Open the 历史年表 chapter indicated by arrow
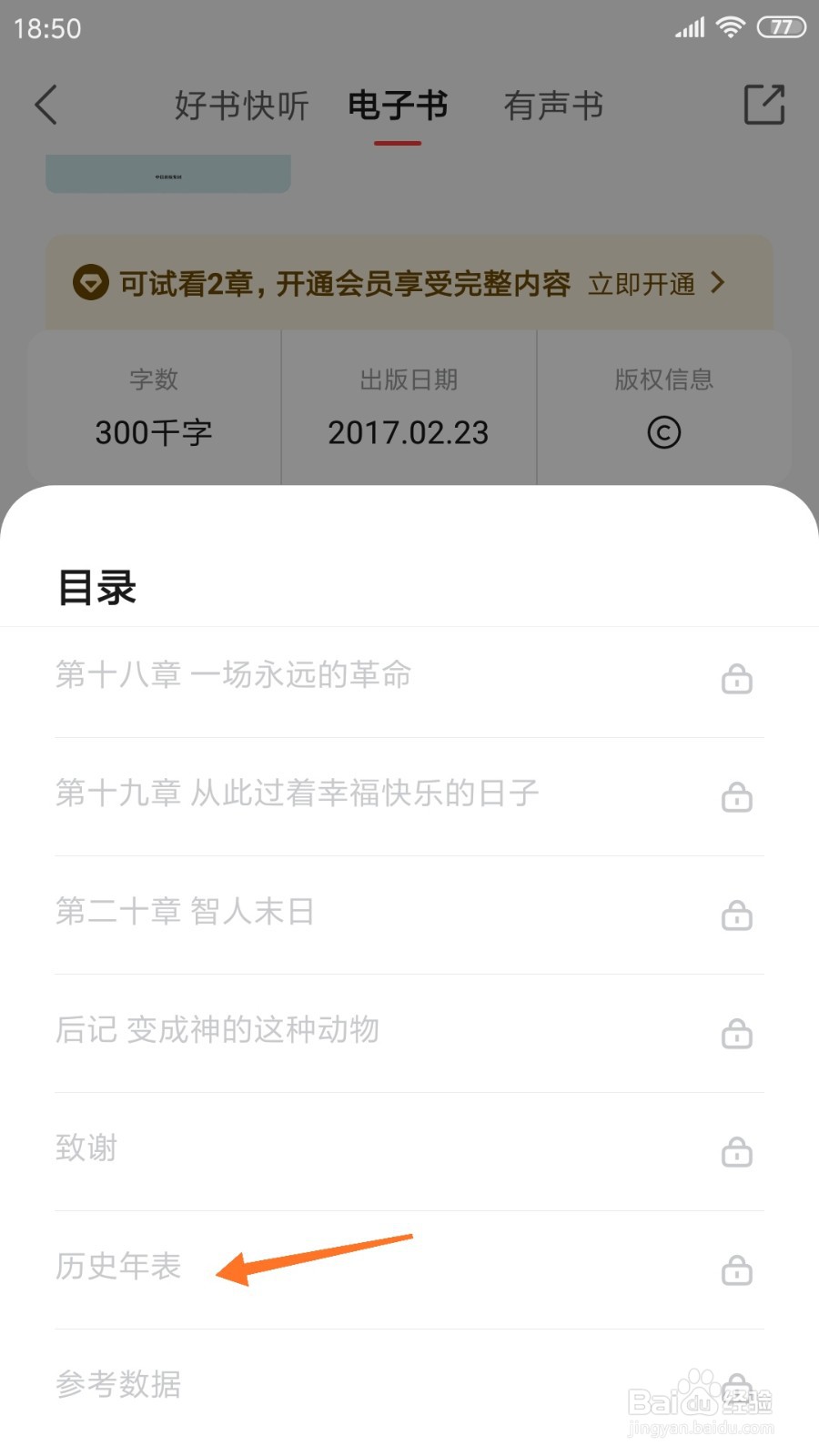Screen dimensions: 819x1456 click(118, 1267)
